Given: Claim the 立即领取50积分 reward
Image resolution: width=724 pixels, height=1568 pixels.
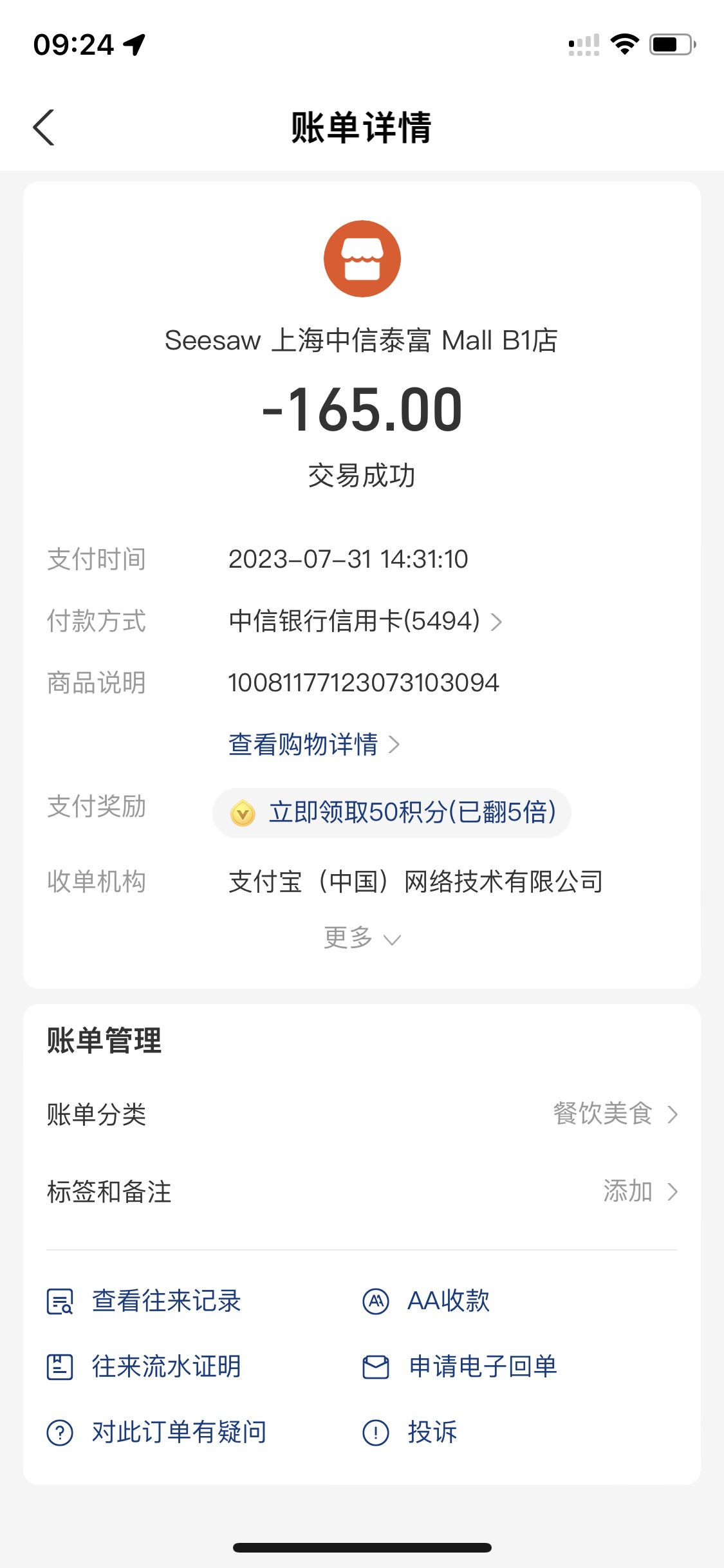Looking at the screenshot, I should click(392, 812).
